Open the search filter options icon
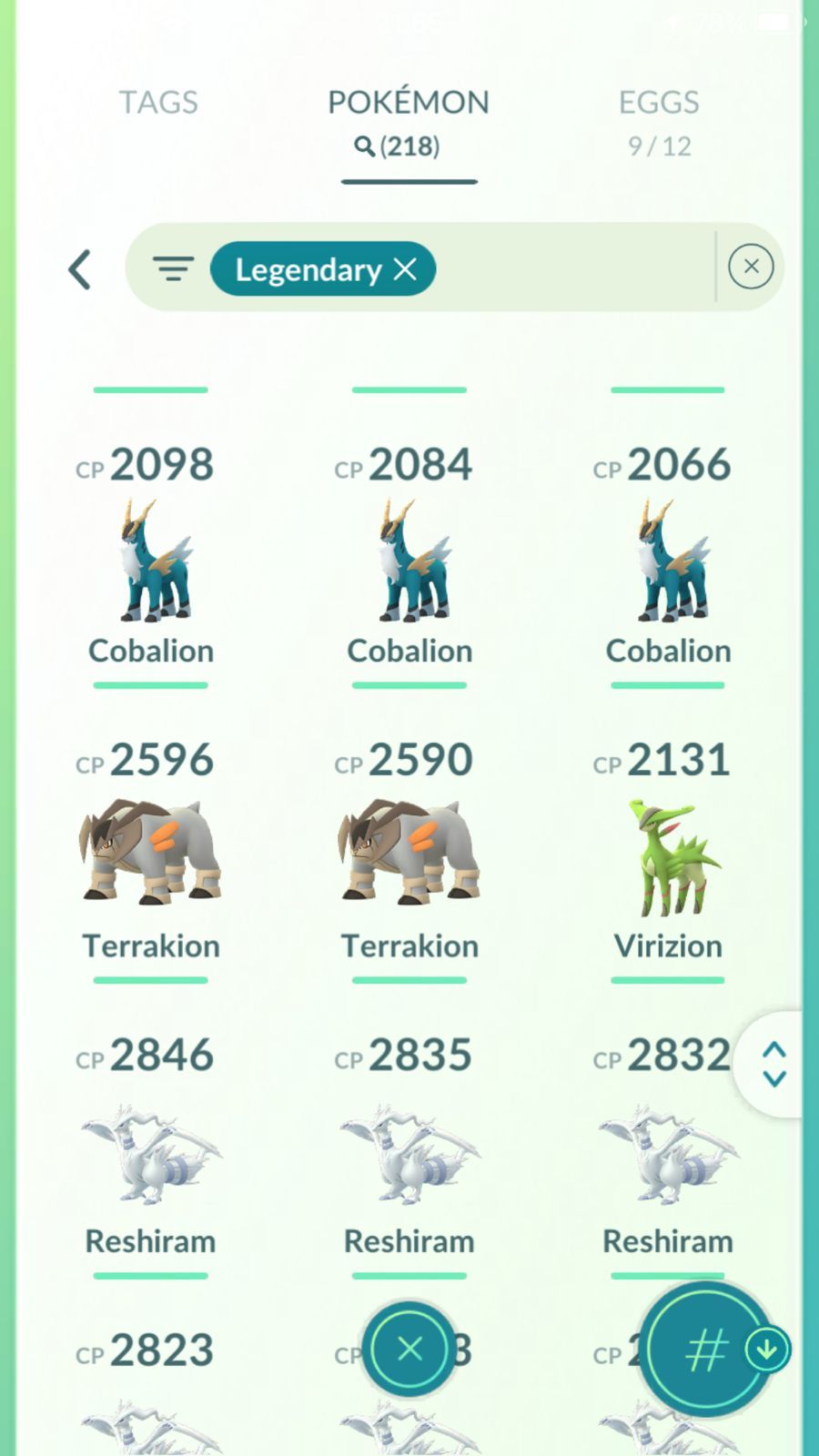The width and height of the screenshot is (819, 1456). (x=173, y=269)
